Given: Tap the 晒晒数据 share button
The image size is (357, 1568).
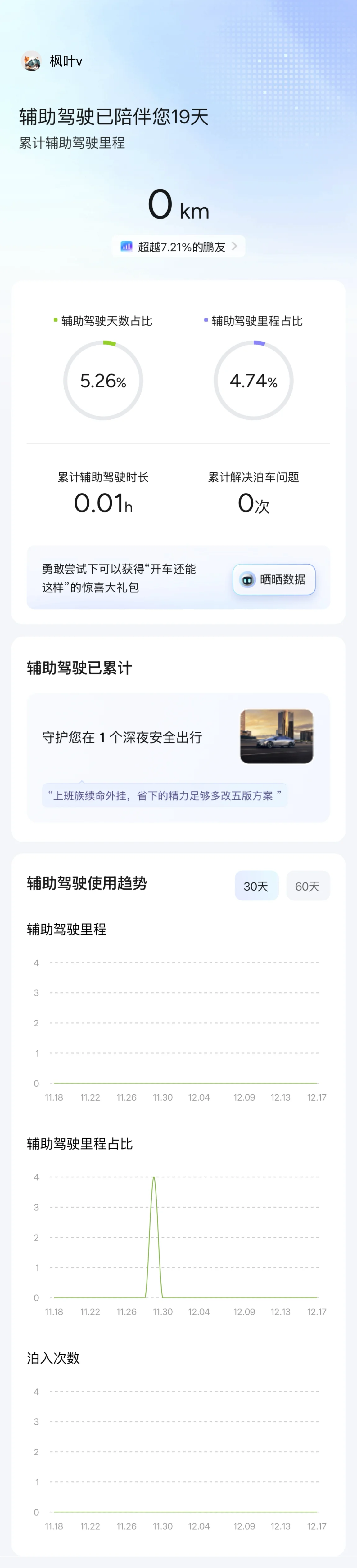Looking at the screenshot, I should click(274, 579).
